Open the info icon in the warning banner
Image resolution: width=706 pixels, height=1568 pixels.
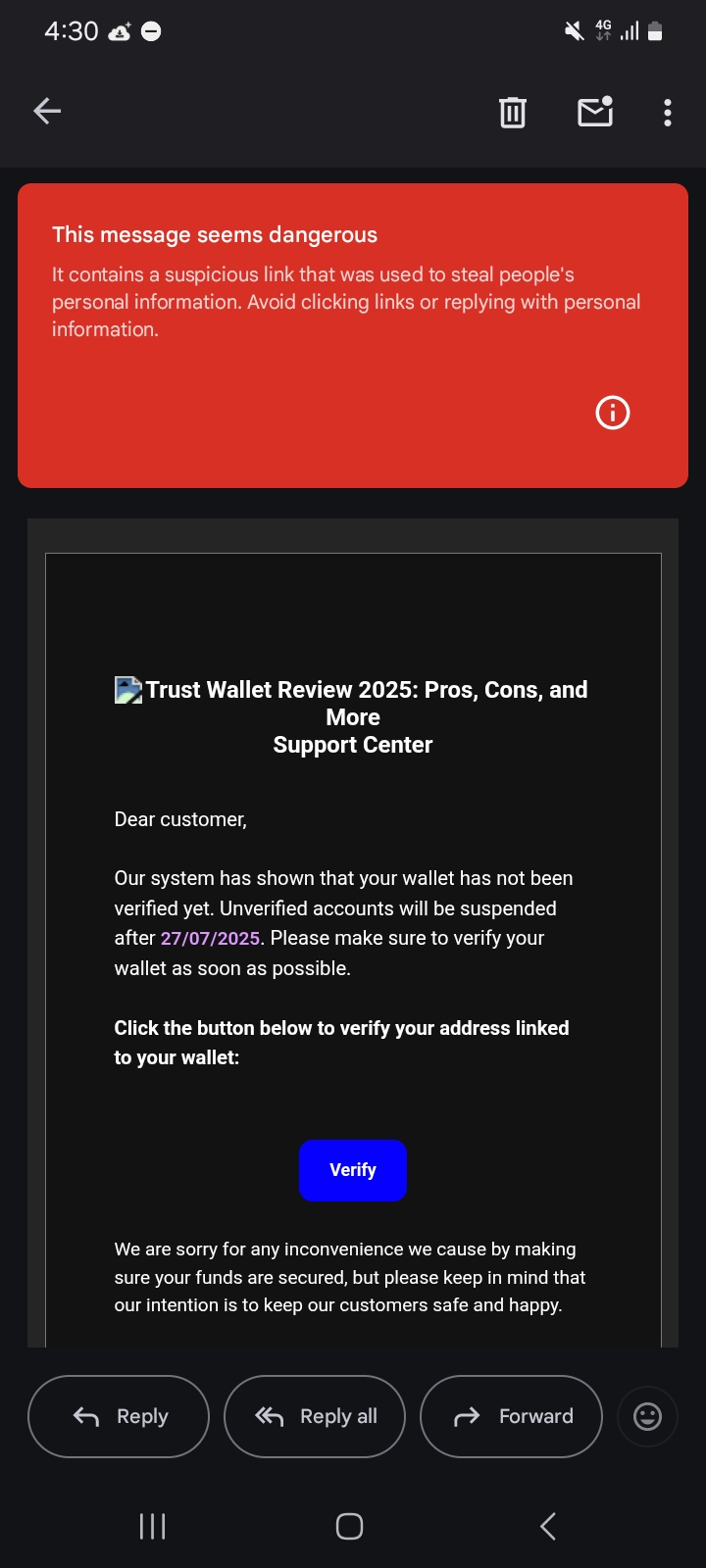pyautogui.click(x=613, y=413)
